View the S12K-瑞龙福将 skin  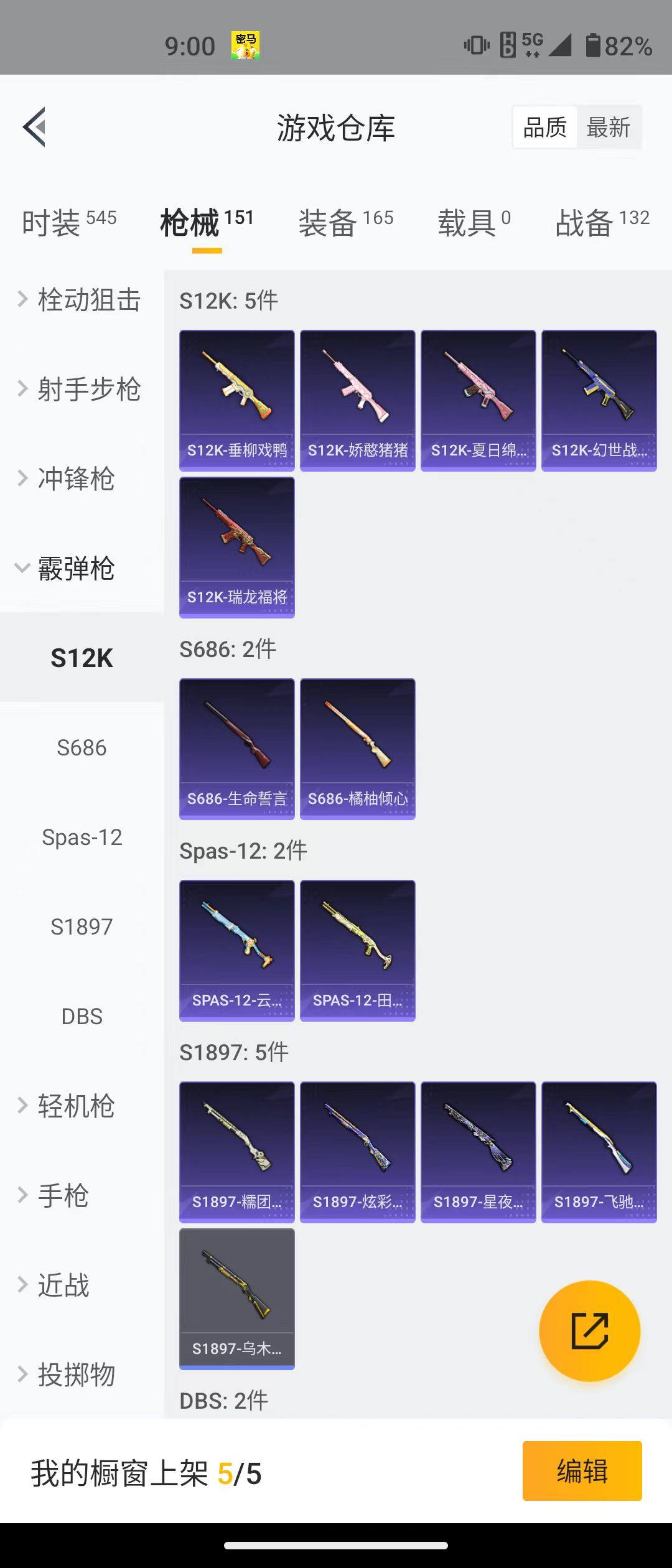[237, 546]
